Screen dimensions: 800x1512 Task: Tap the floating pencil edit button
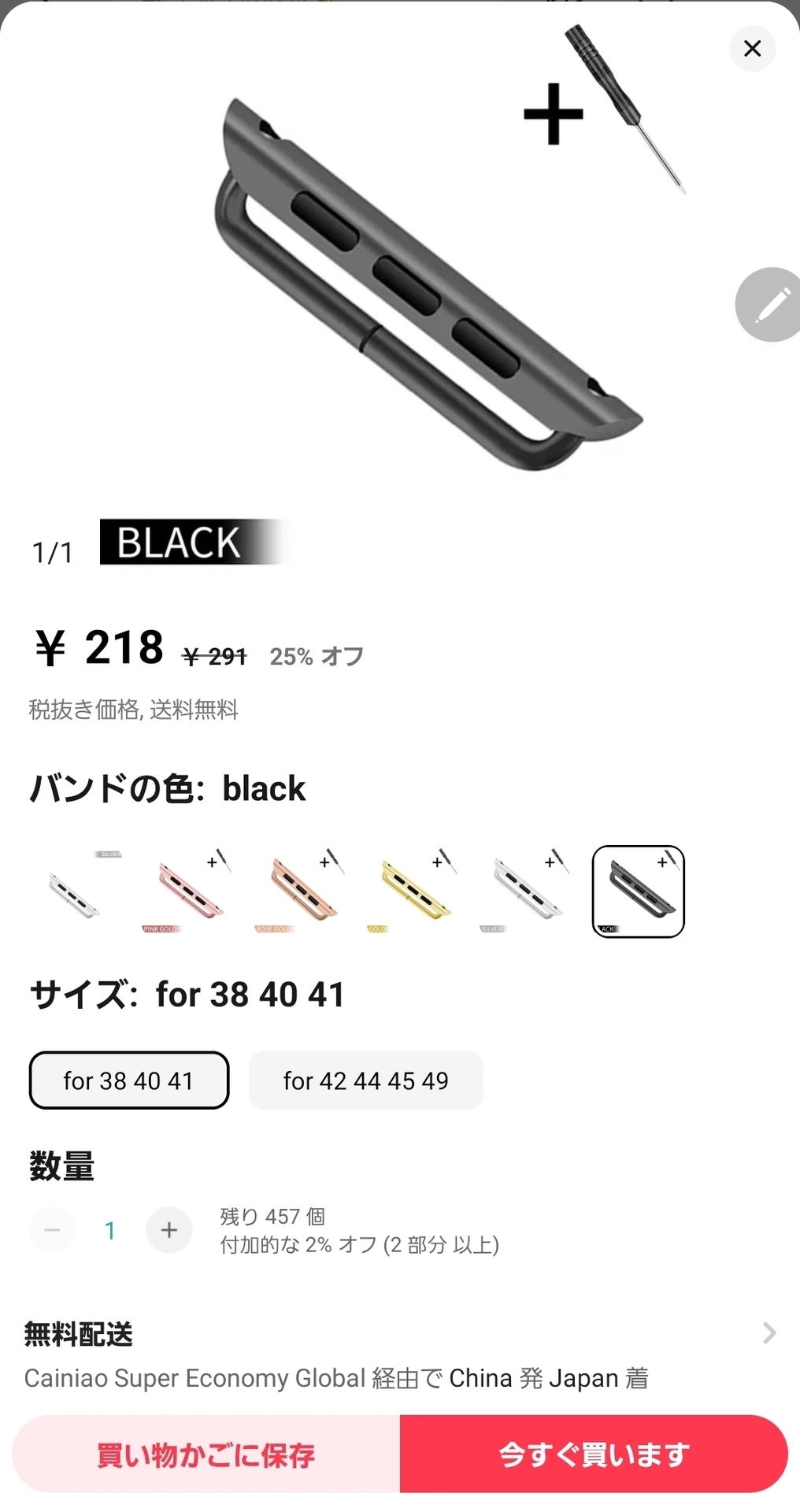pyautogui.click(x=771, y=305)
